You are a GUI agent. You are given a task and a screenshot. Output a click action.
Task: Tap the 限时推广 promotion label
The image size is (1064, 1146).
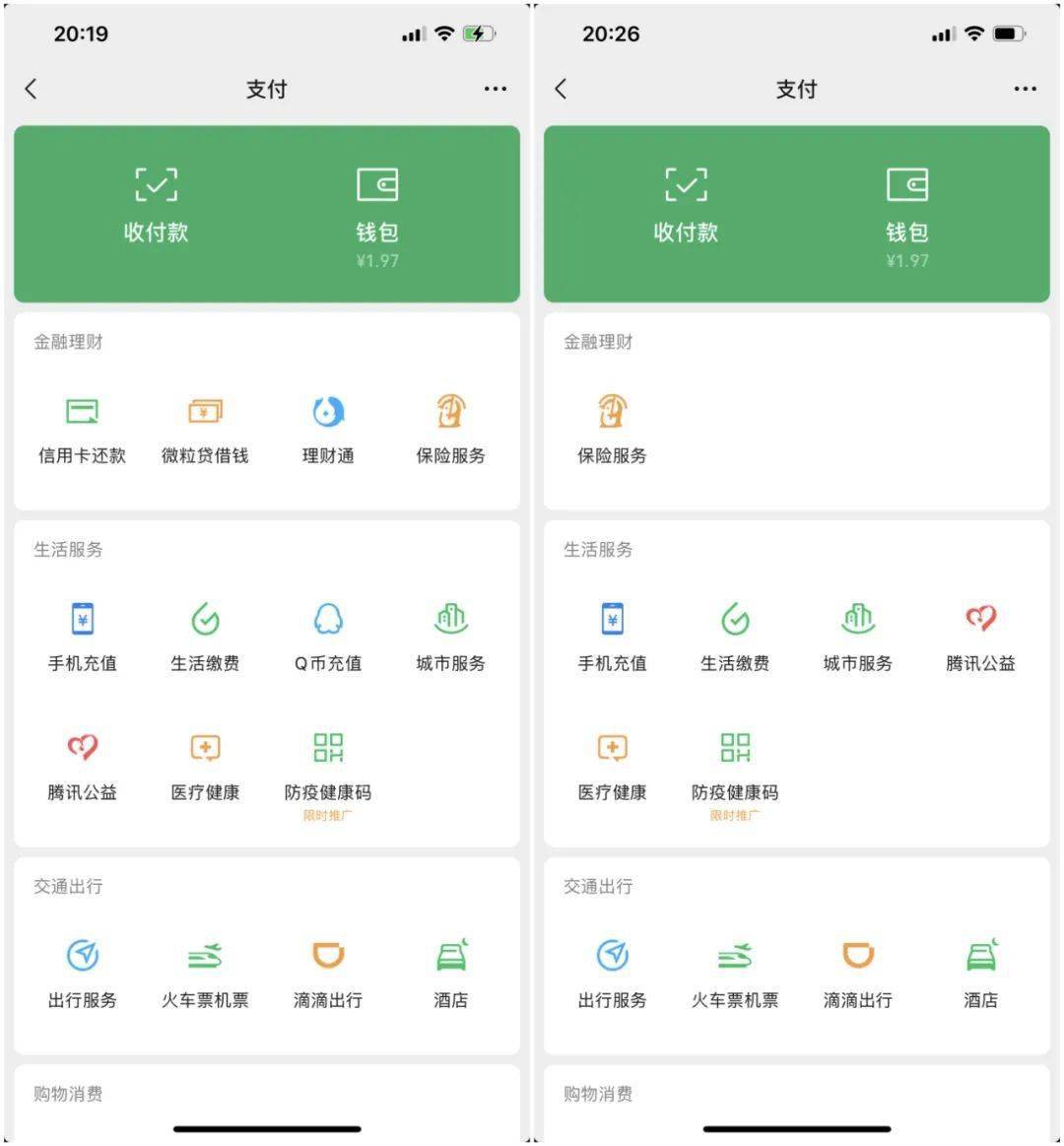pyautogui.click(x=327, y=816)
